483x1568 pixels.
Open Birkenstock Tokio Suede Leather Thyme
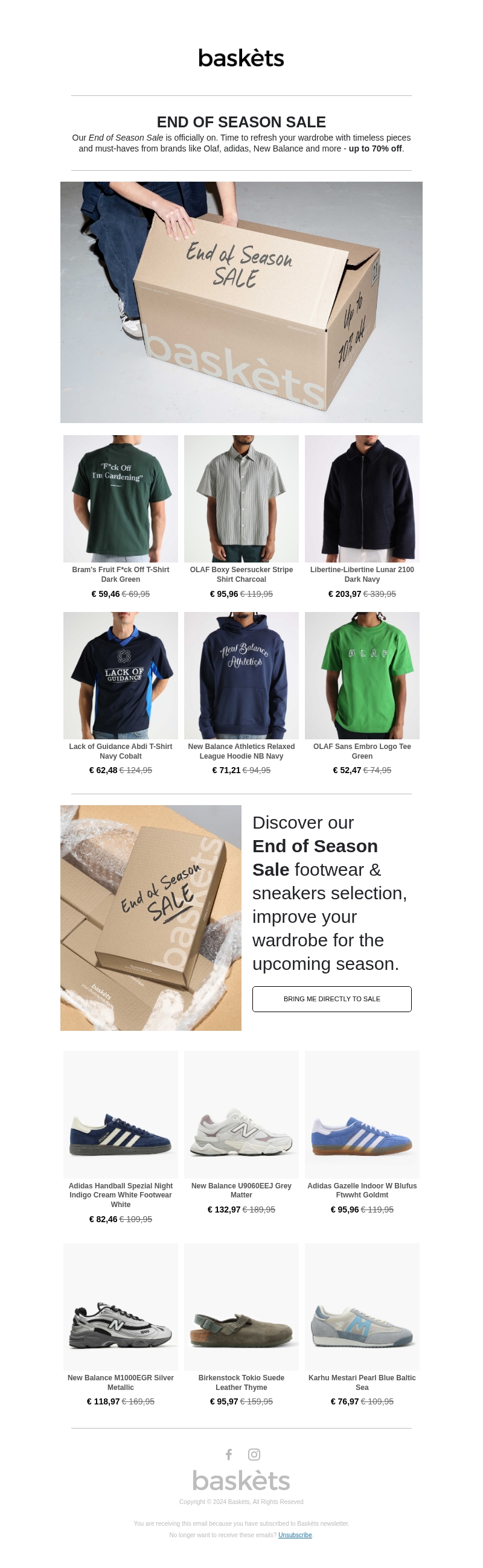point(241,1306)
